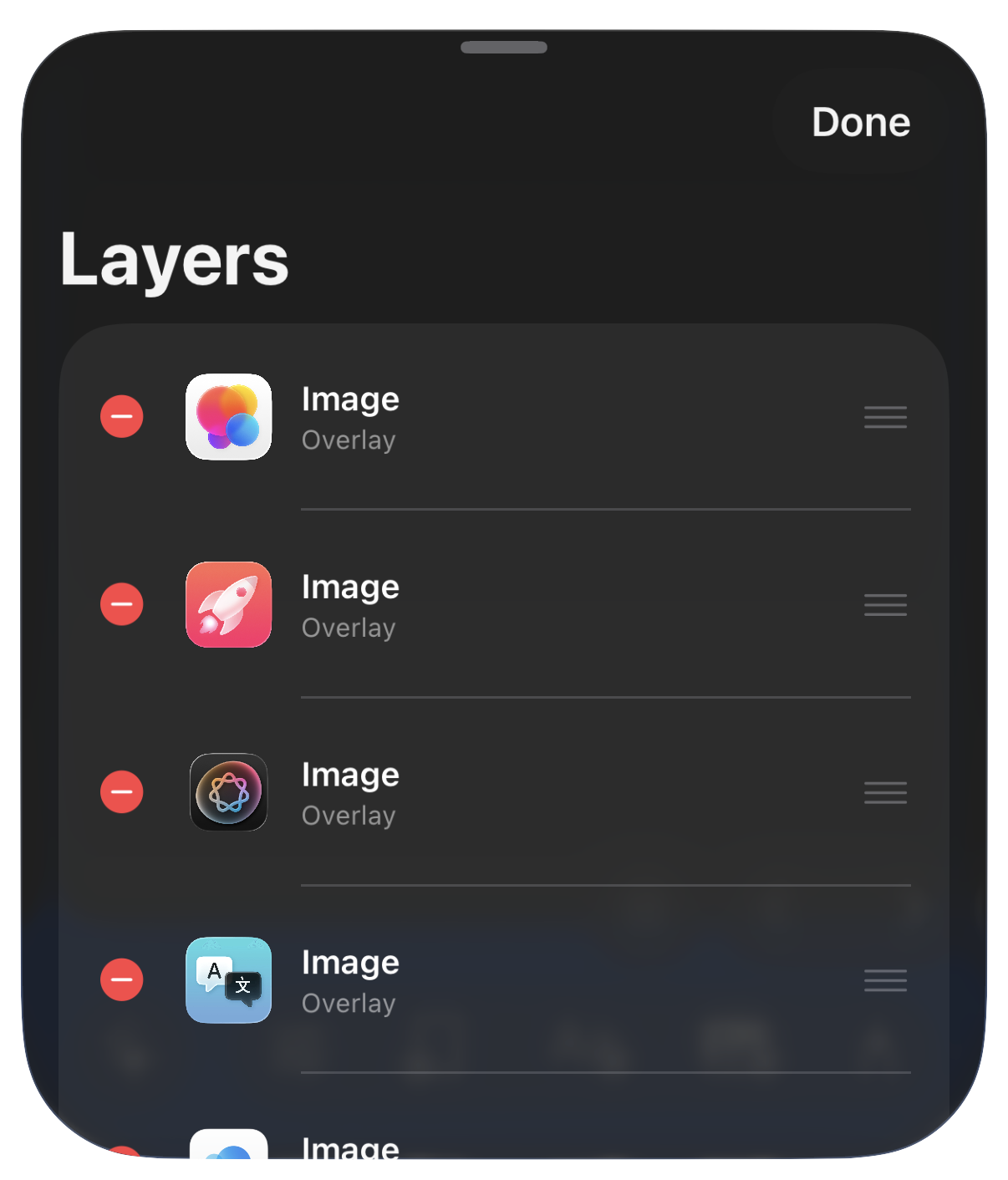This screenshot has height=1180, width=1008.
Task: Tap the reorder handle icon on the top layer
Action: [885, 416]
